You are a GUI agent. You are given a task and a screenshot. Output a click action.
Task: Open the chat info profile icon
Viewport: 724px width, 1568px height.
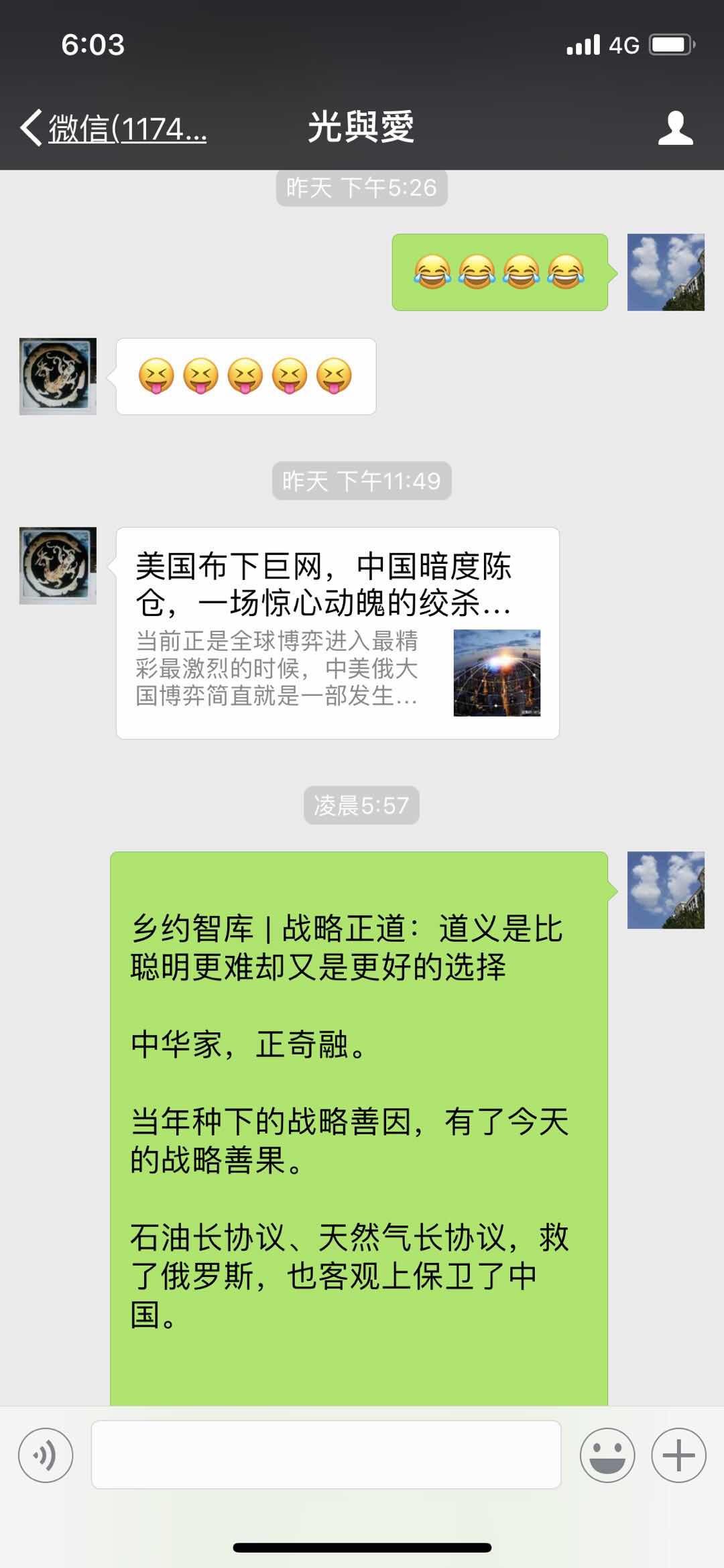tap(675, 128)
